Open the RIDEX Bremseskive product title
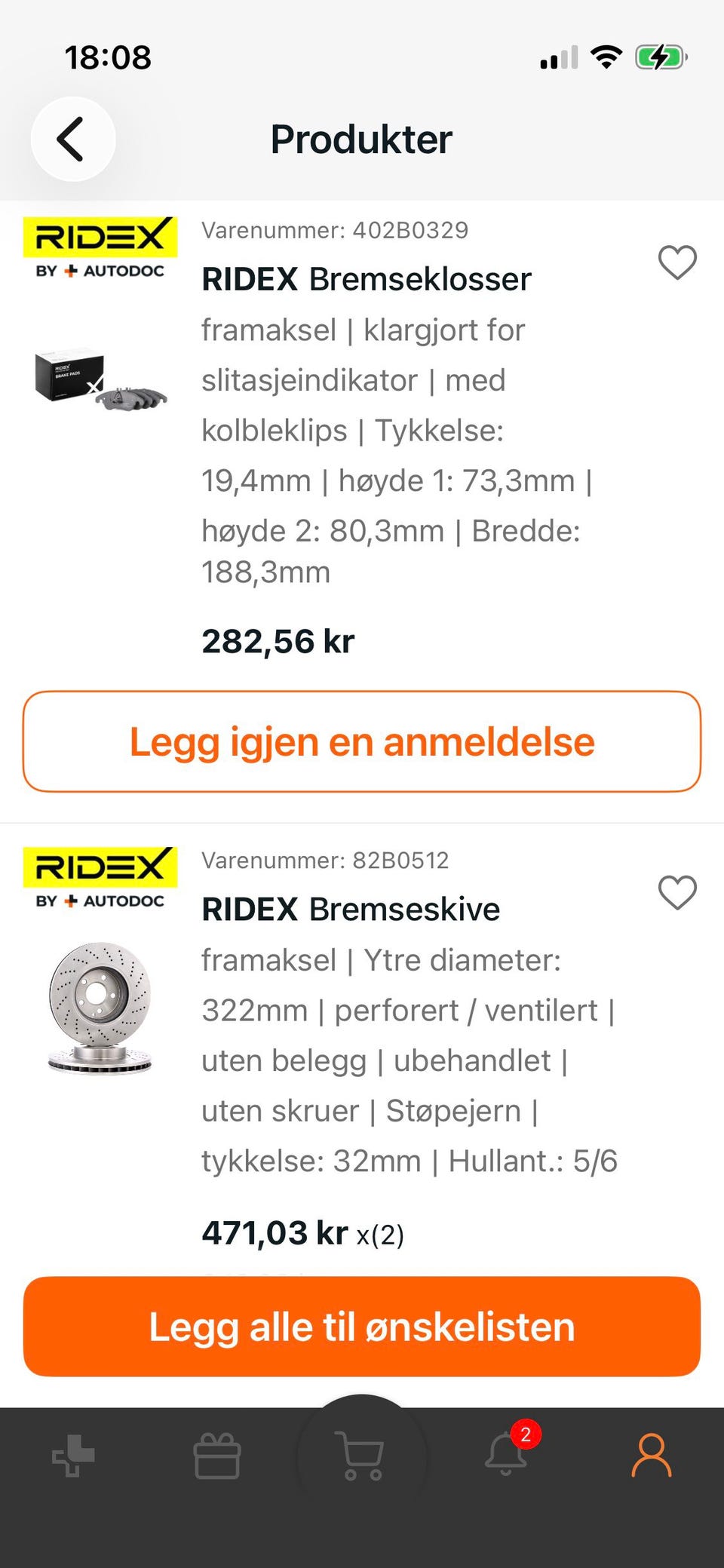The image size is (724, 1568). click(351, 909)
